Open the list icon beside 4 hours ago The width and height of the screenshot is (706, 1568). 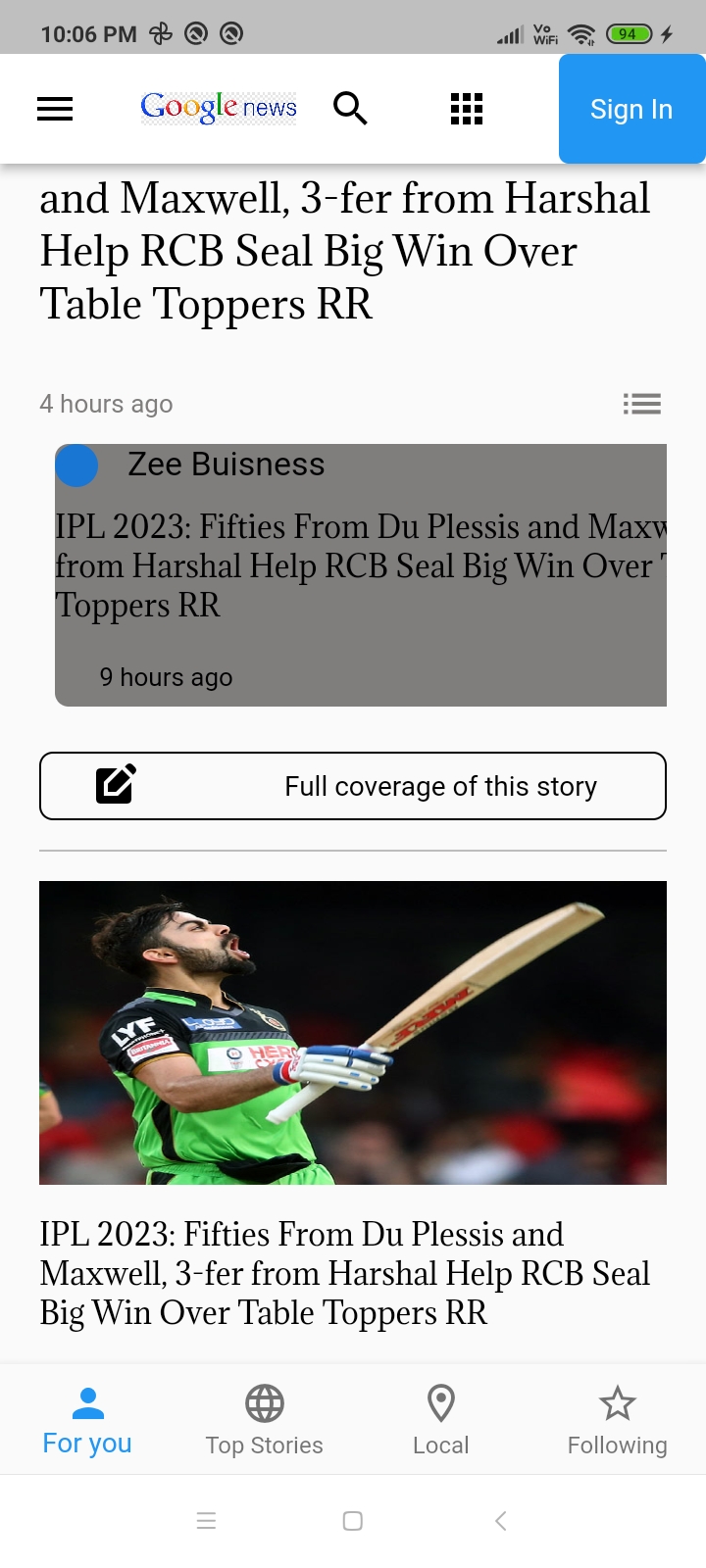[x=642, y=404]
